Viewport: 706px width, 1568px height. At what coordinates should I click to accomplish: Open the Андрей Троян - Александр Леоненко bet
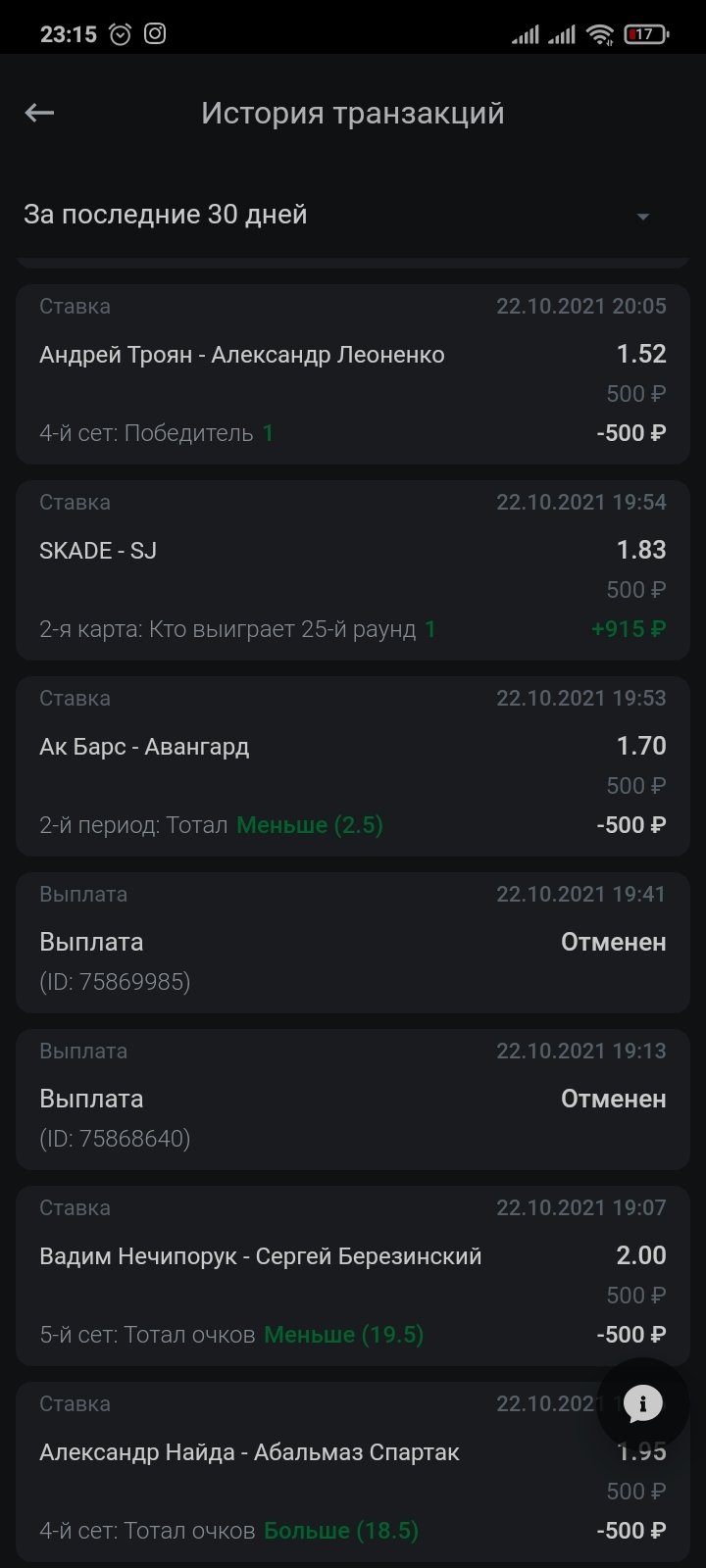(353, 374)
